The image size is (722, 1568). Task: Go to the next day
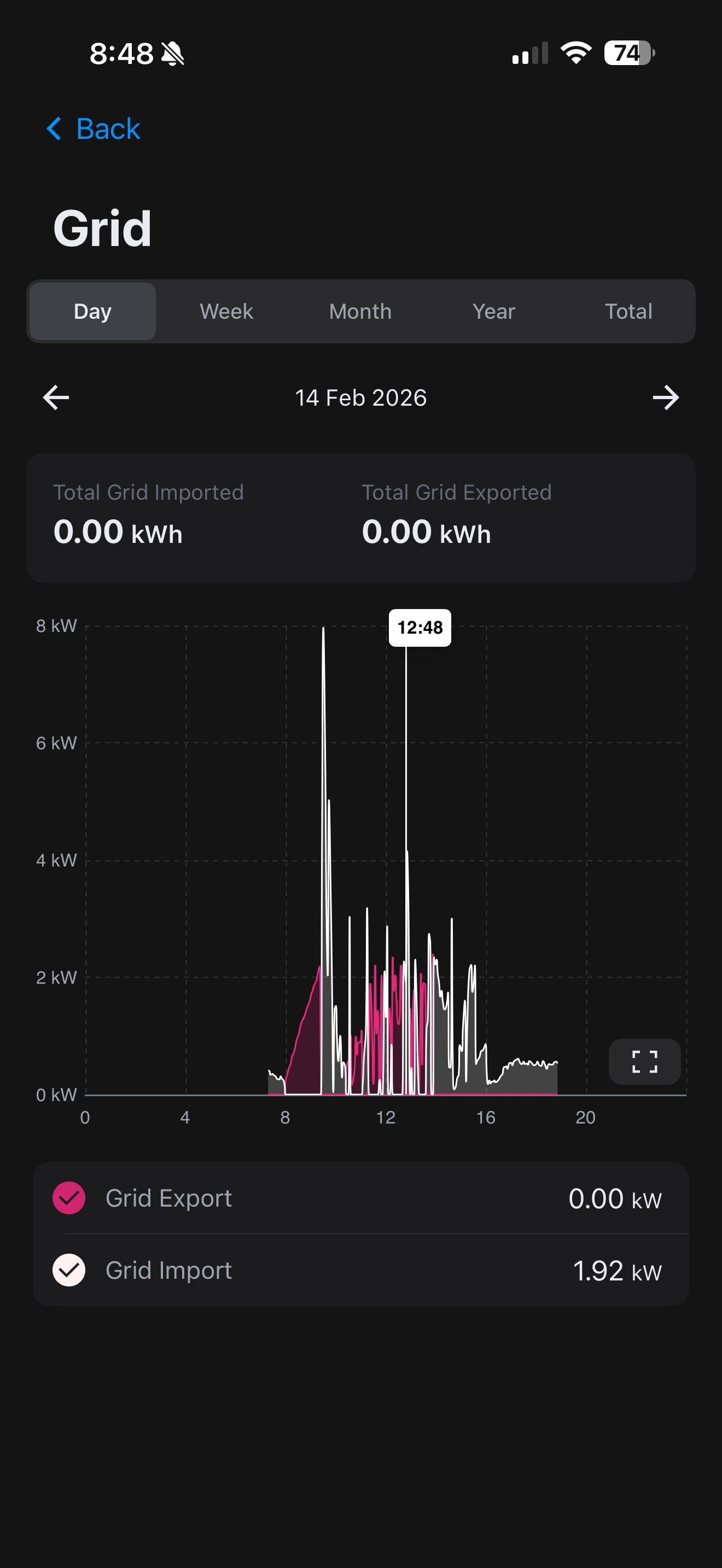pyautogui.click(x=665, y=398)
